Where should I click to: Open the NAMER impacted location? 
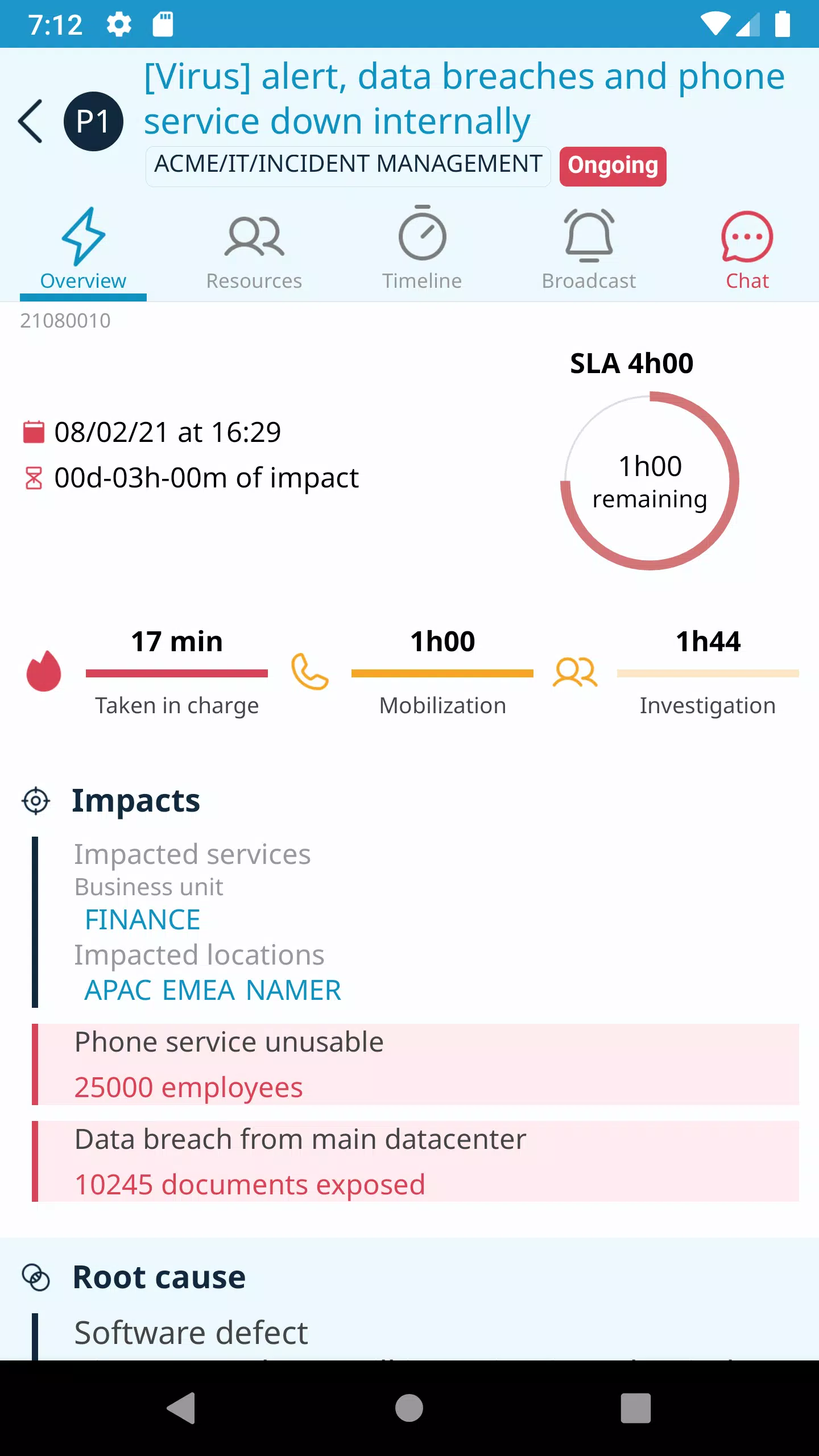[x=293, y=990]
